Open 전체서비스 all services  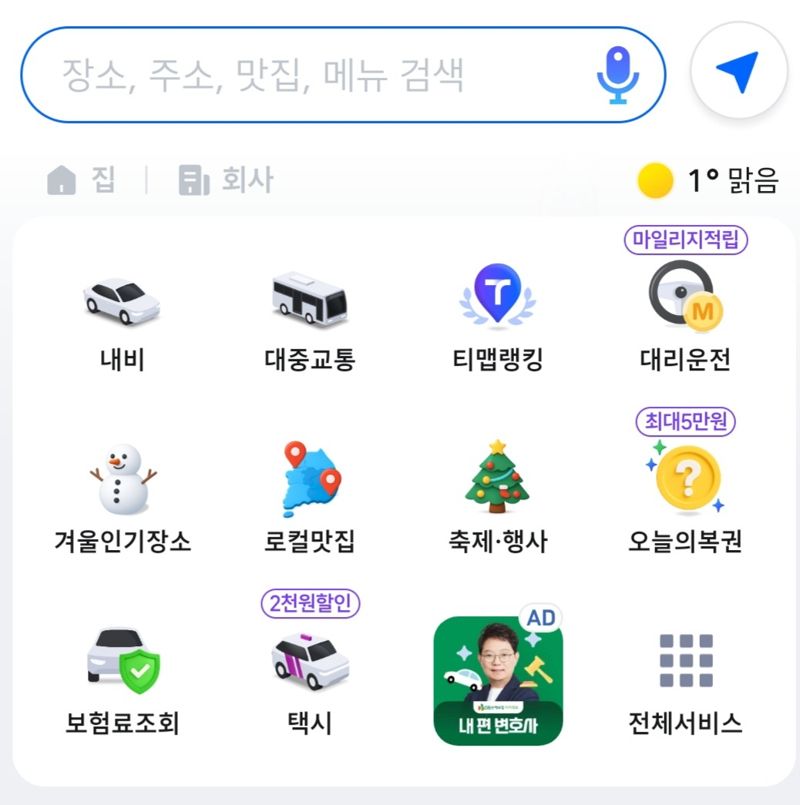pos(685,680)
